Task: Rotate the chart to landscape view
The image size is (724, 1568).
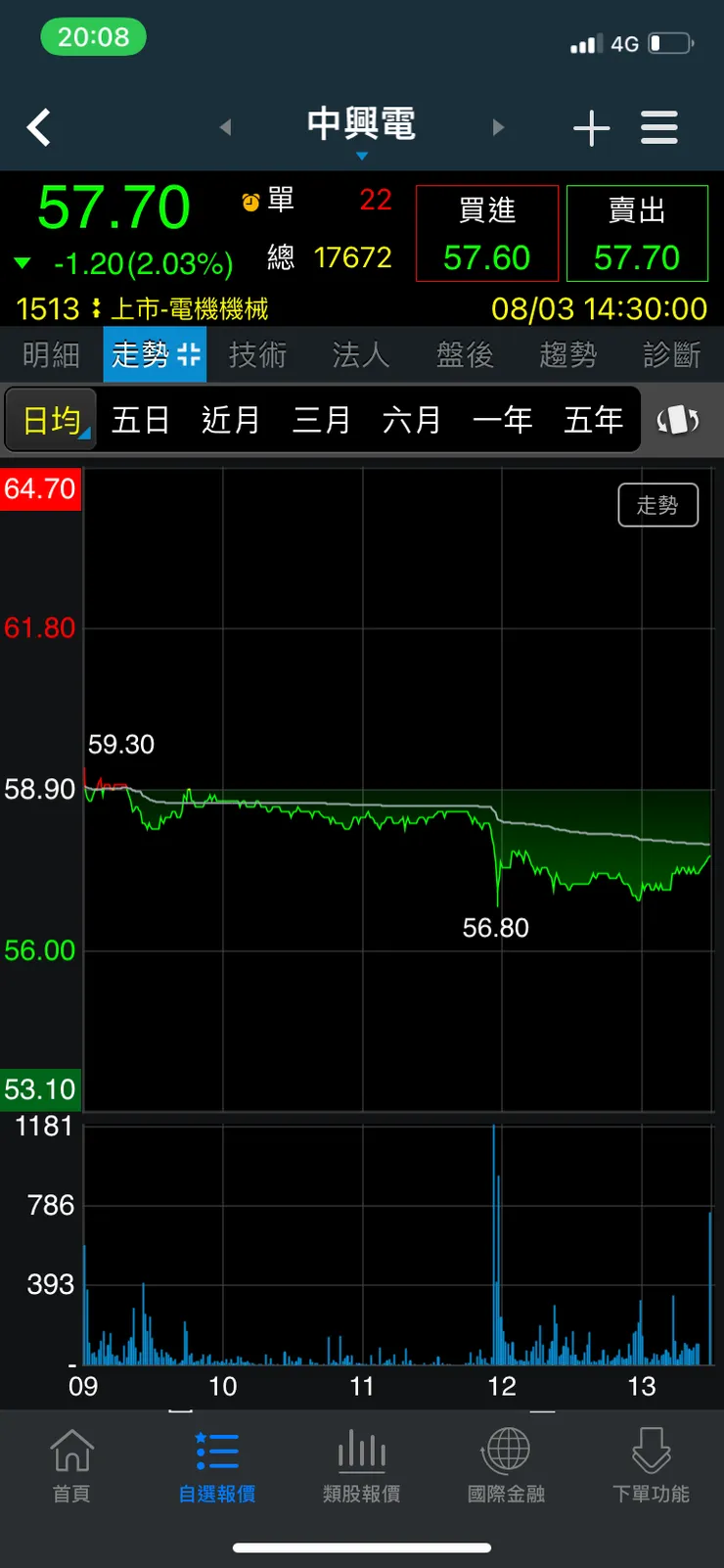Action: [678, 421]
